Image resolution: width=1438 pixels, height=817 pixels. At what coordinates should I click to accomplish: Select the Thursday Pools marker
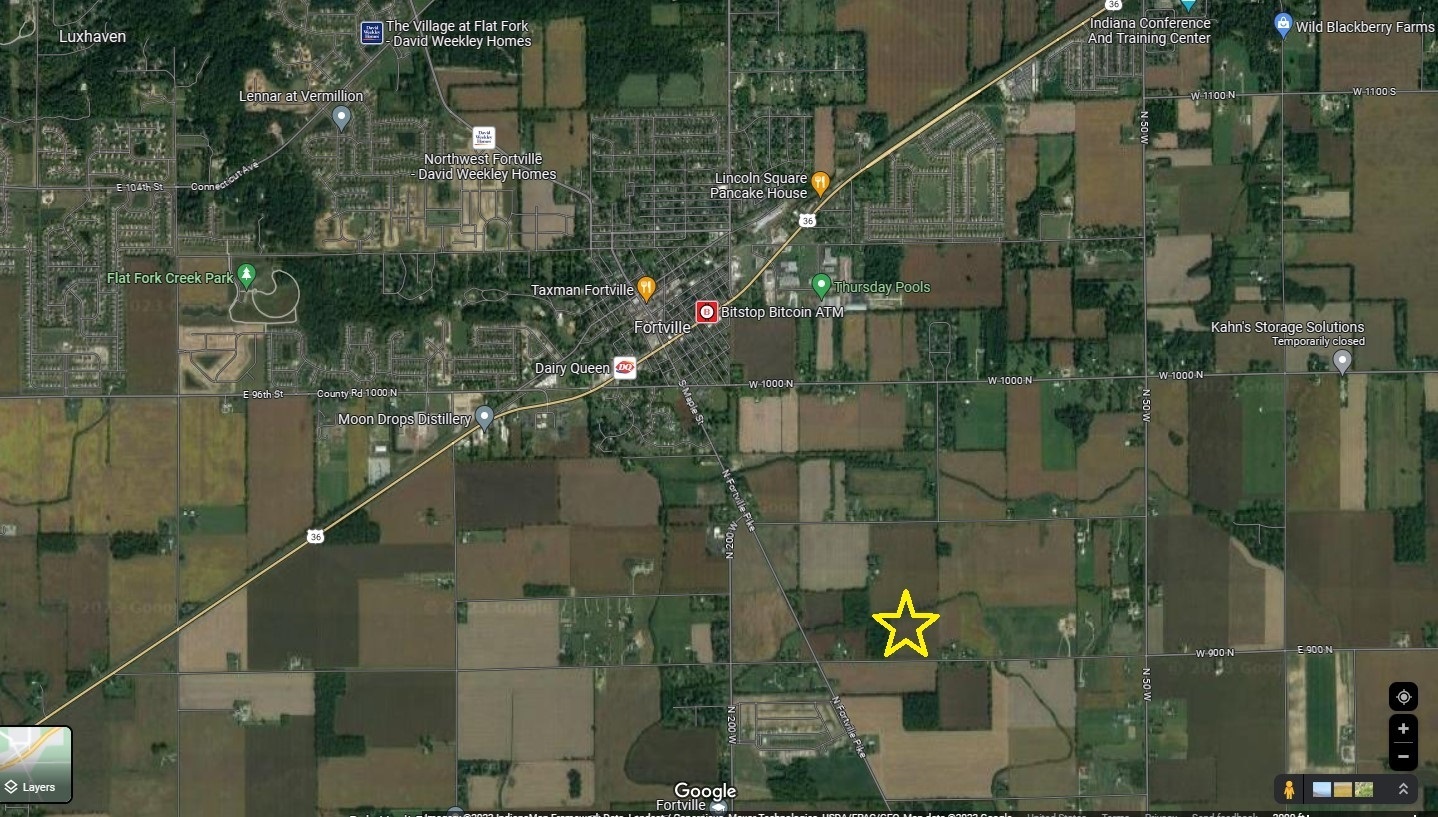(821, 285)
